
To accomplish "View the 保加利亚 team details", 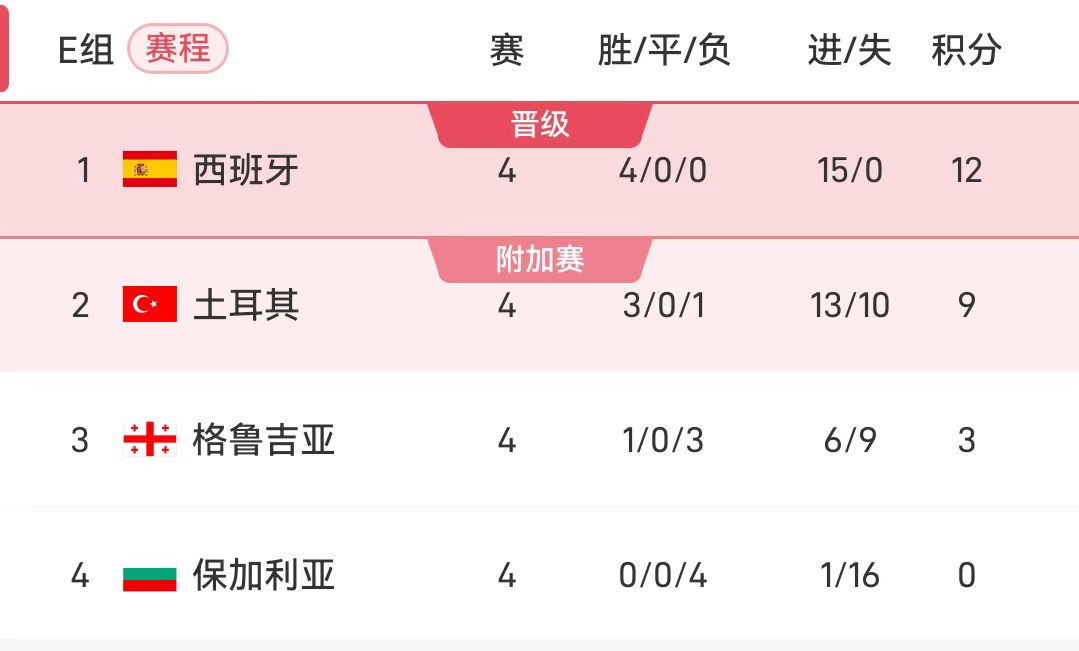I will (263, 576).
